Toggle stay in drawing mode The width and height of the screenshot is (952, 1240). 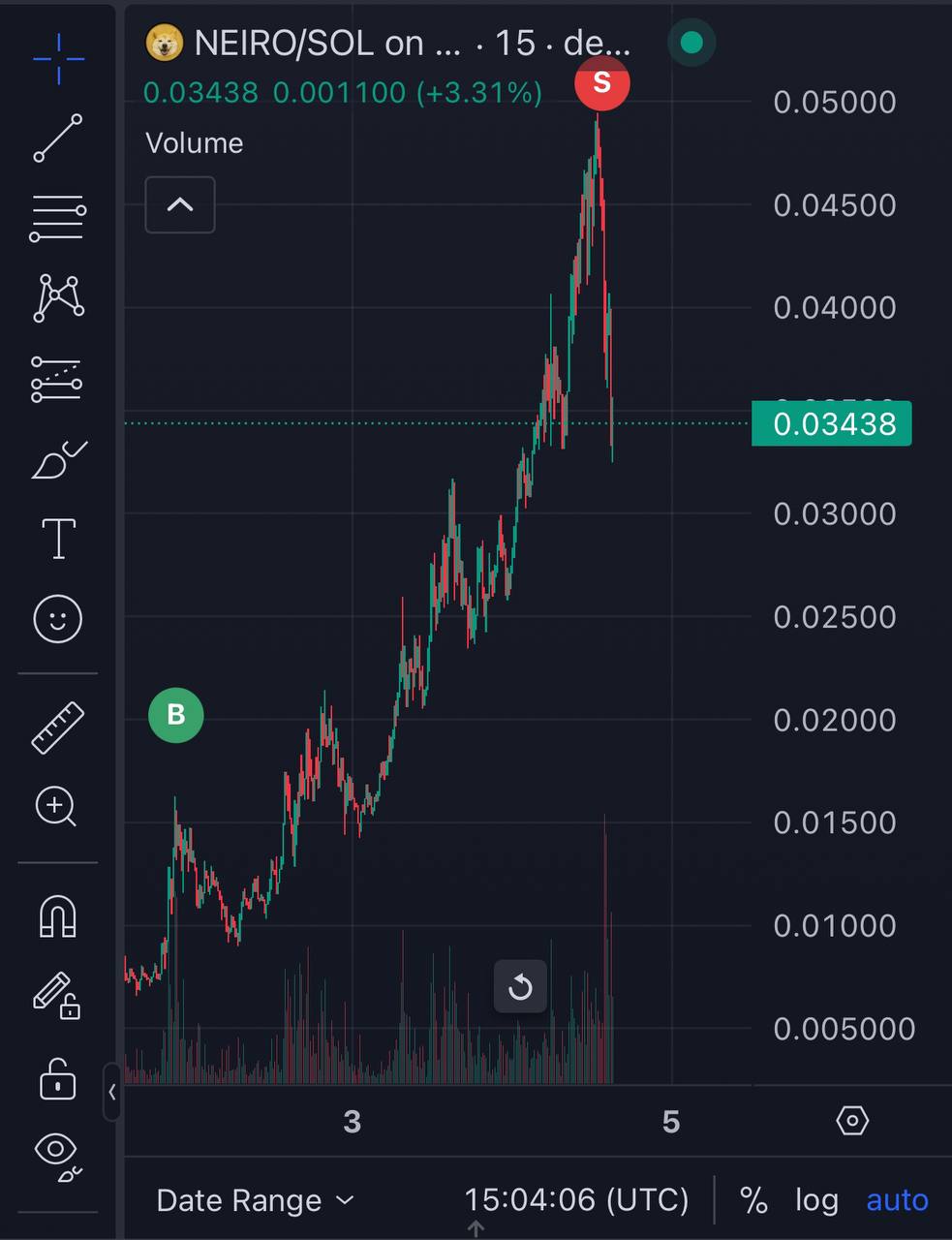point(57,996)
